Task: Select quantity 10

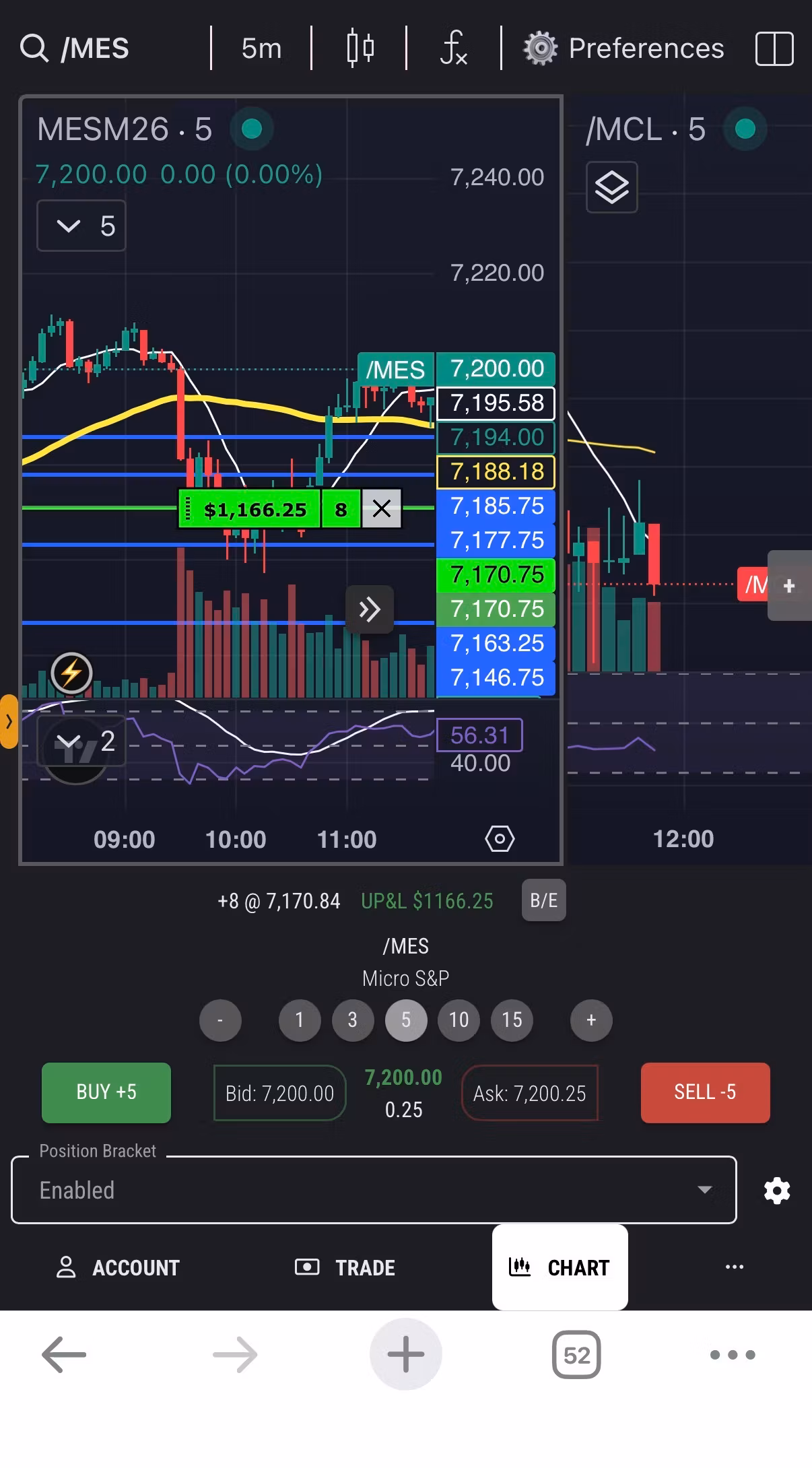Action: (x=459, y=1020)
